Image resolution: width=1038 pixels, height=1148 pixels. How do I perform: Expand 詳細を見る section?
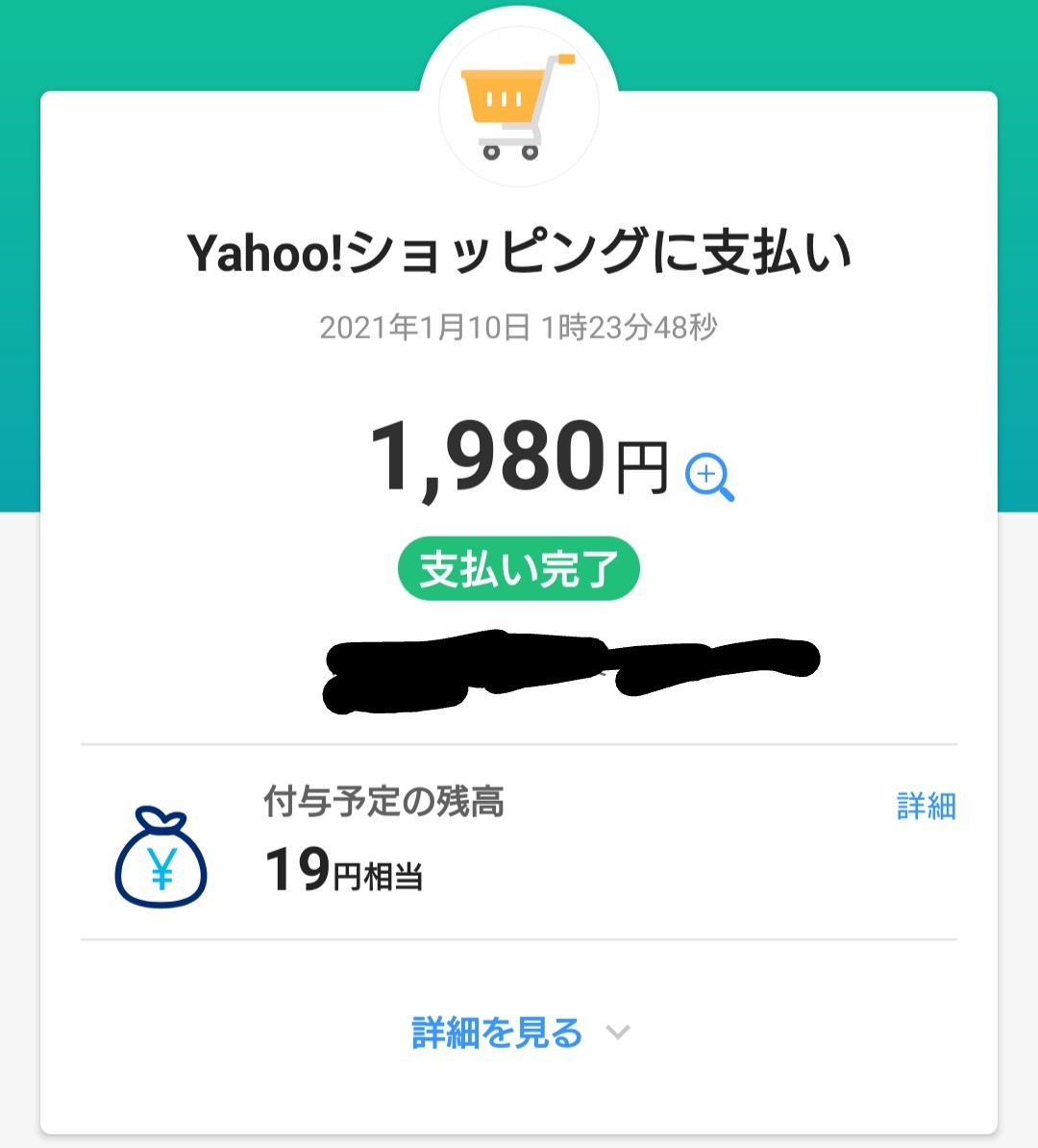(519, 1033)
